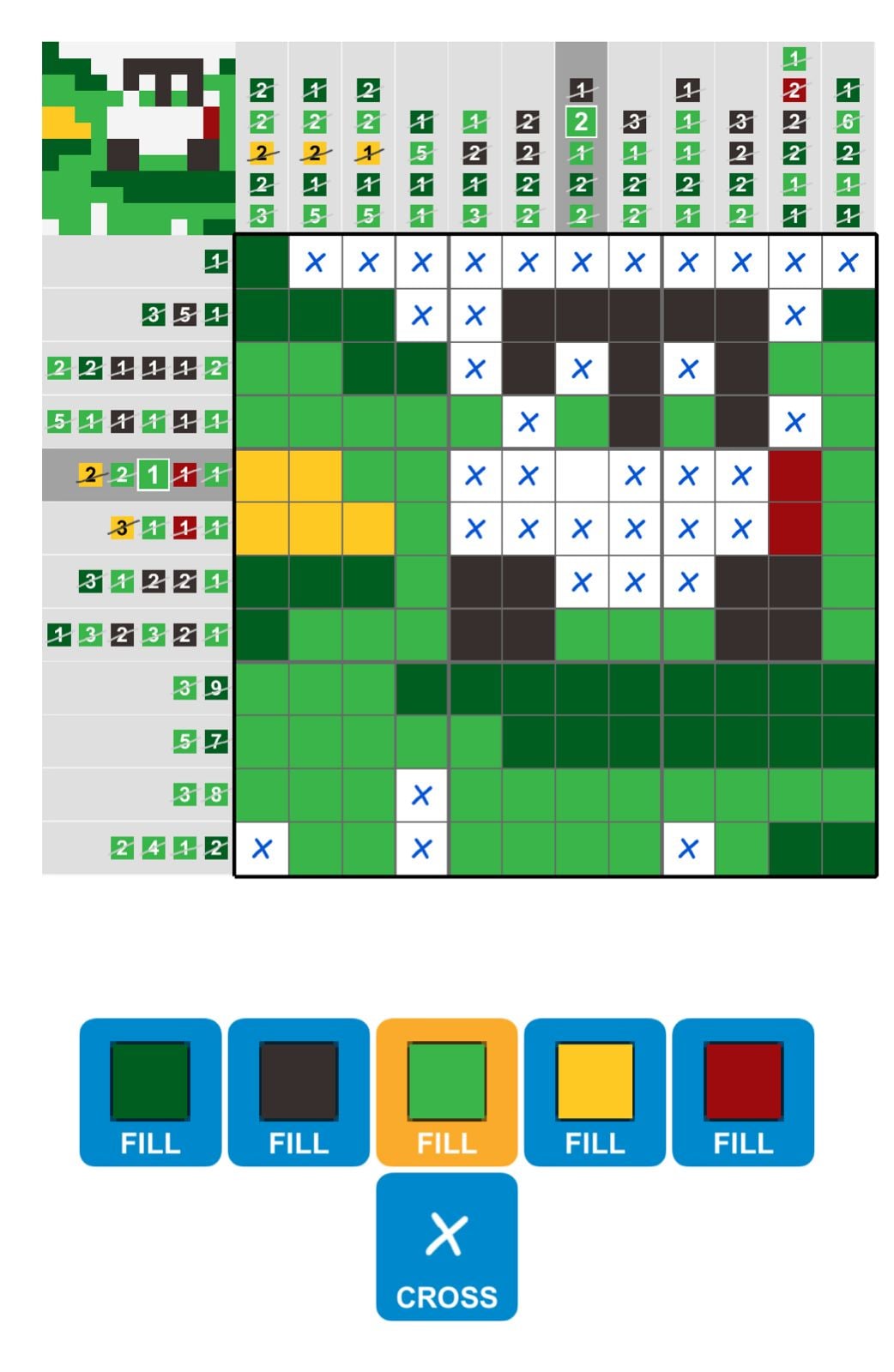Viewport: 894px width, 1372px height.
Task: Select the light green FILL tool
Action: (446, 1089)
